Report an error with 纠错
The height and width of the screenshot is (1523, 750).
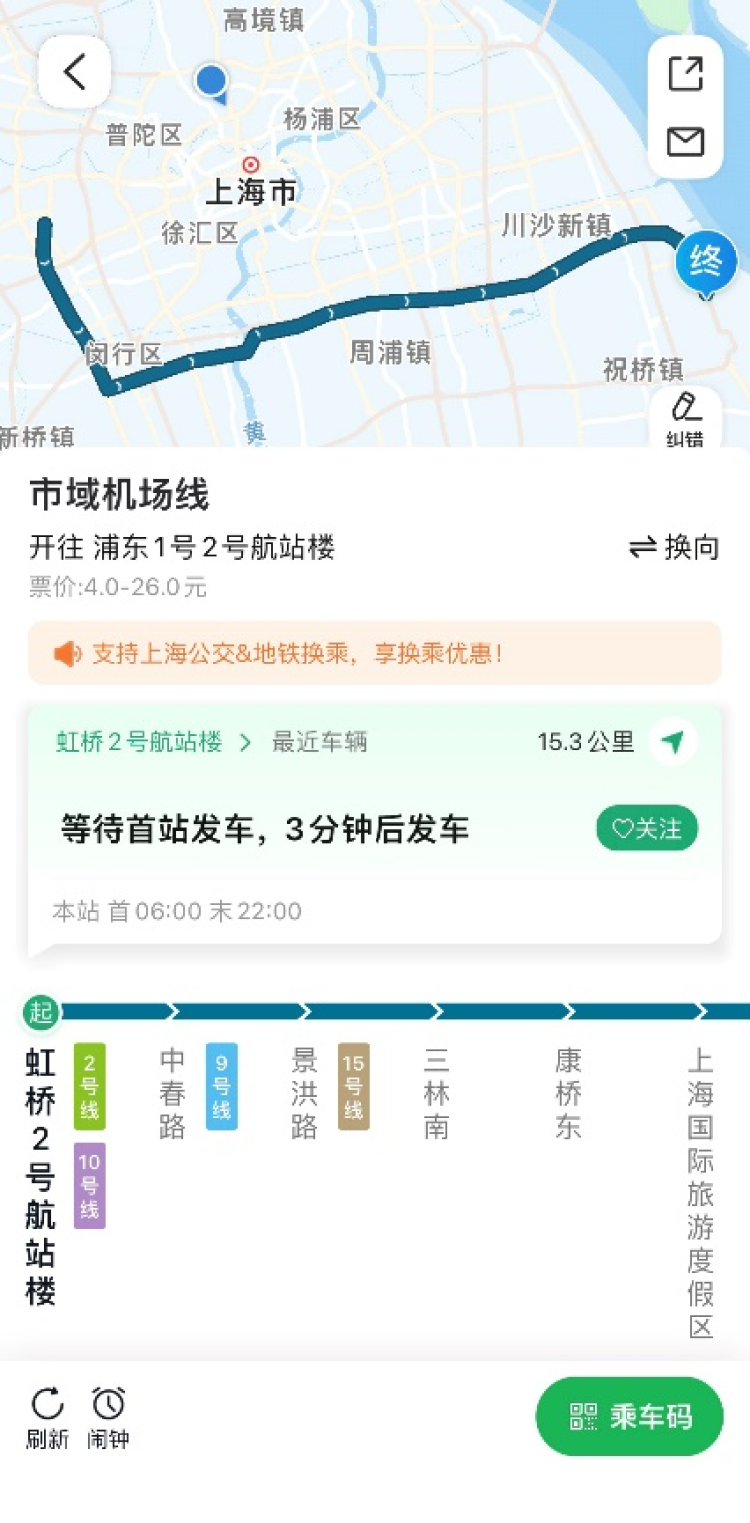tap(685, 419)
